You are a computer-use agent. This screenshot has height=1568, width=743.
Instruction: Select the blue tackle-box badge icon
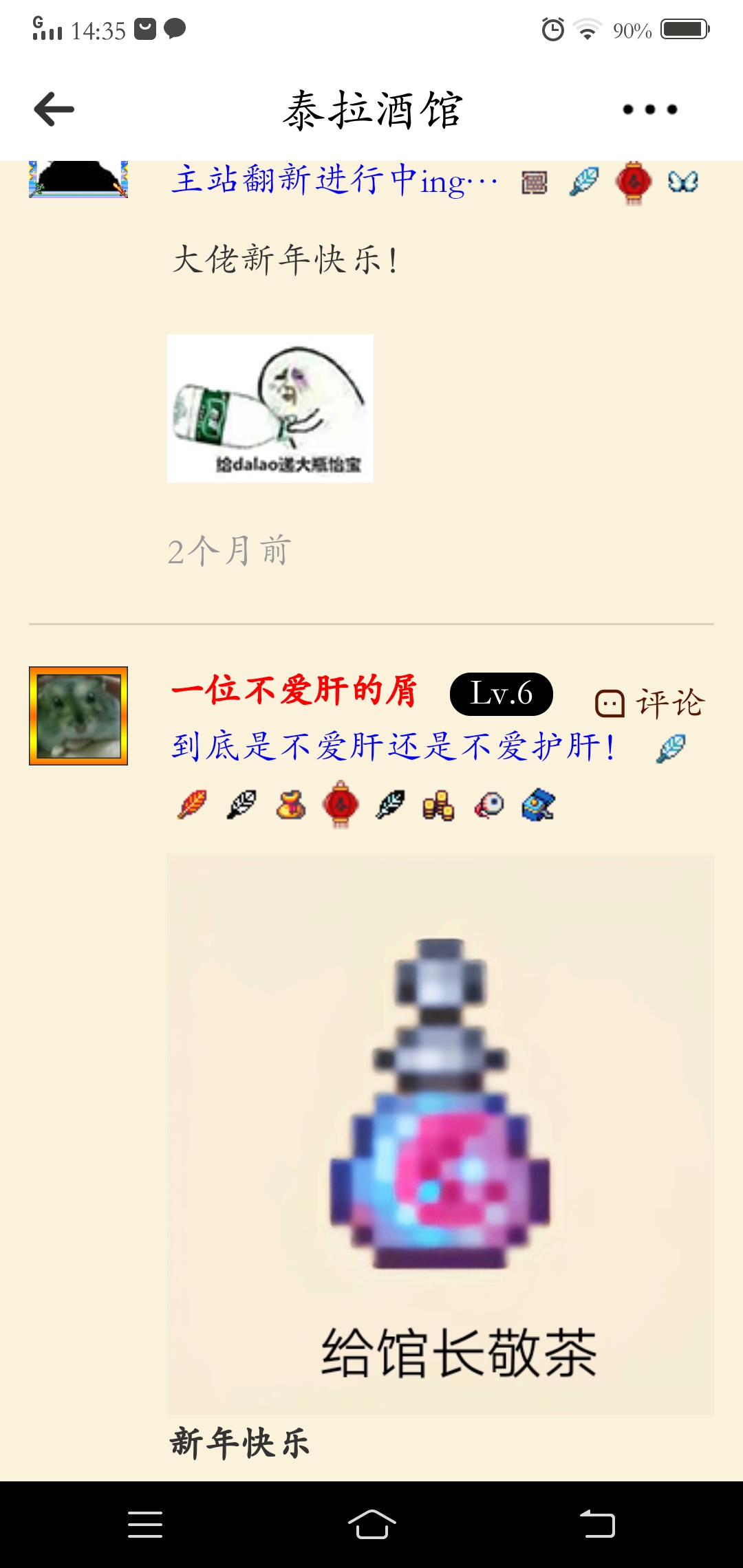[537, 805]
